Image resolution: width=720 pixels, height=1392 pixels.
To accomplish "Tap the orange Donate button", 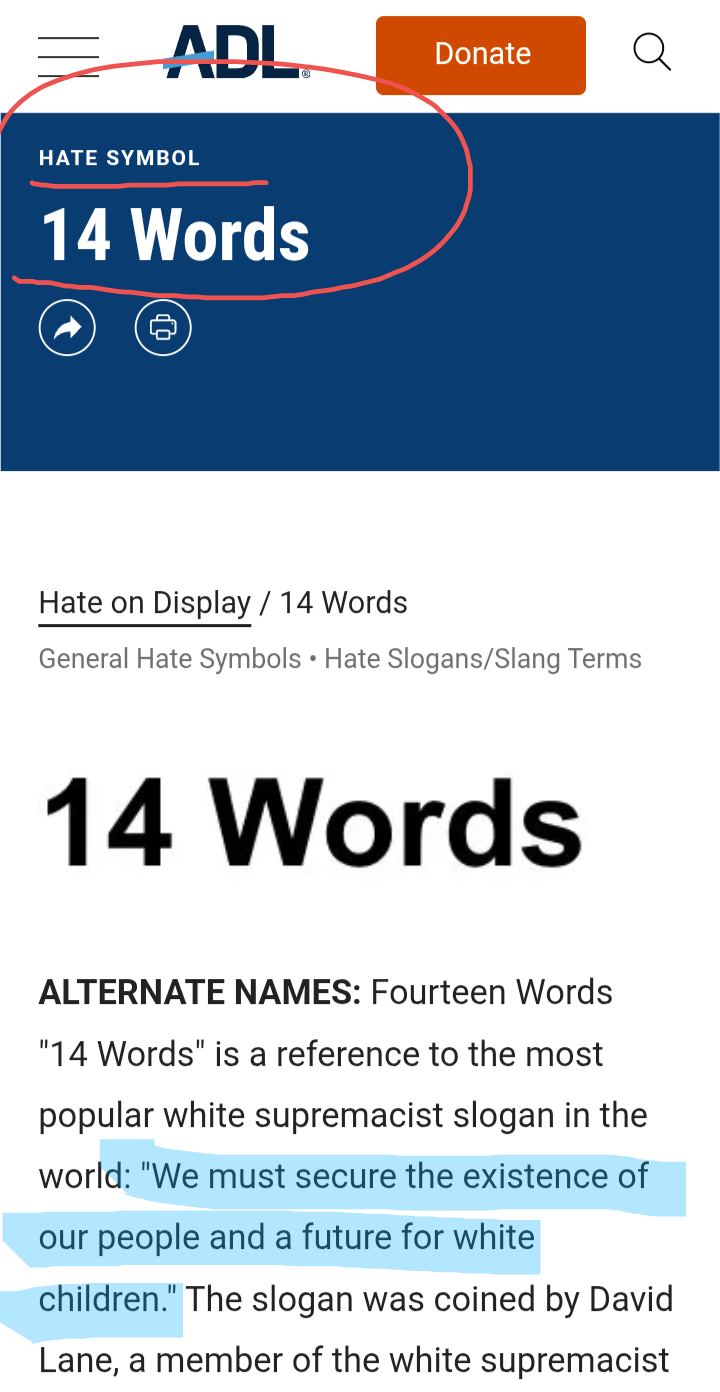I will 481,55.
